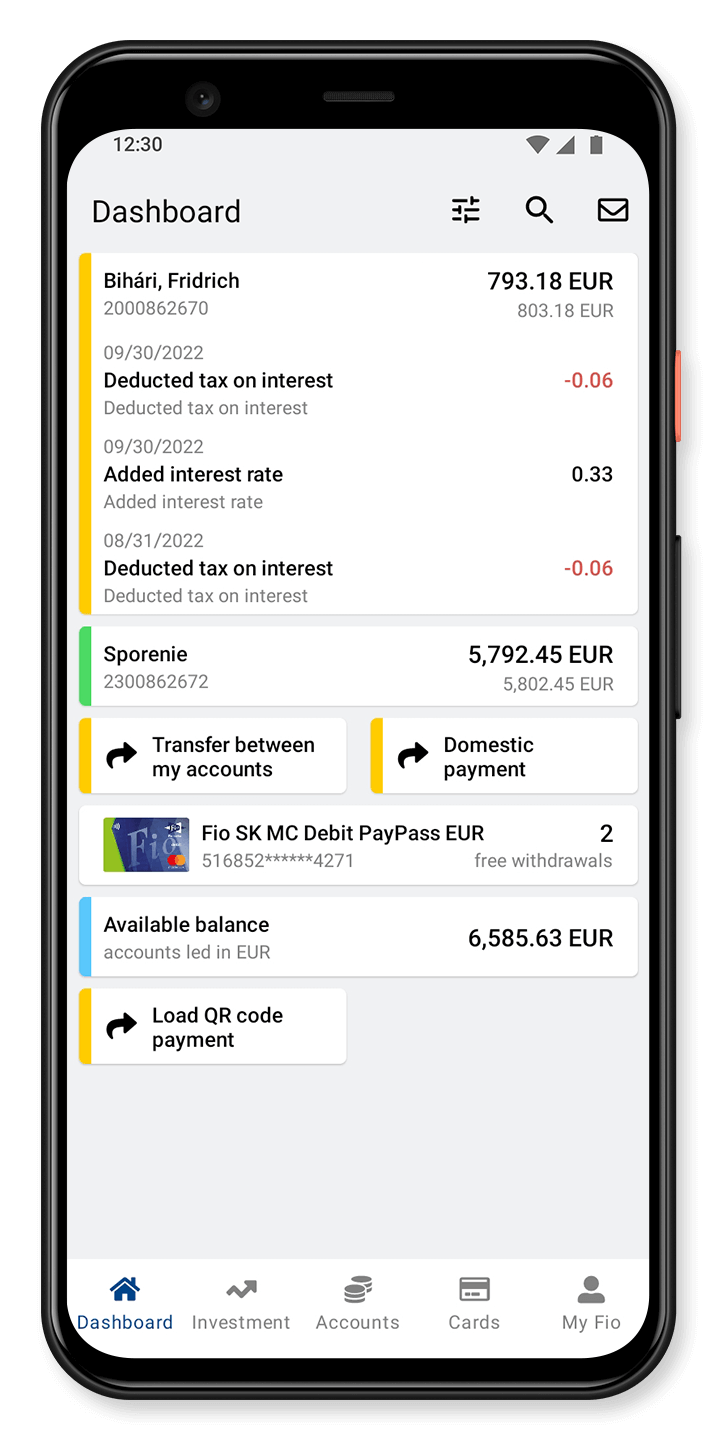Screen dimensions: 722x1444
Task: Switch to the Investment tab
Action: (x=241, y=1304)
